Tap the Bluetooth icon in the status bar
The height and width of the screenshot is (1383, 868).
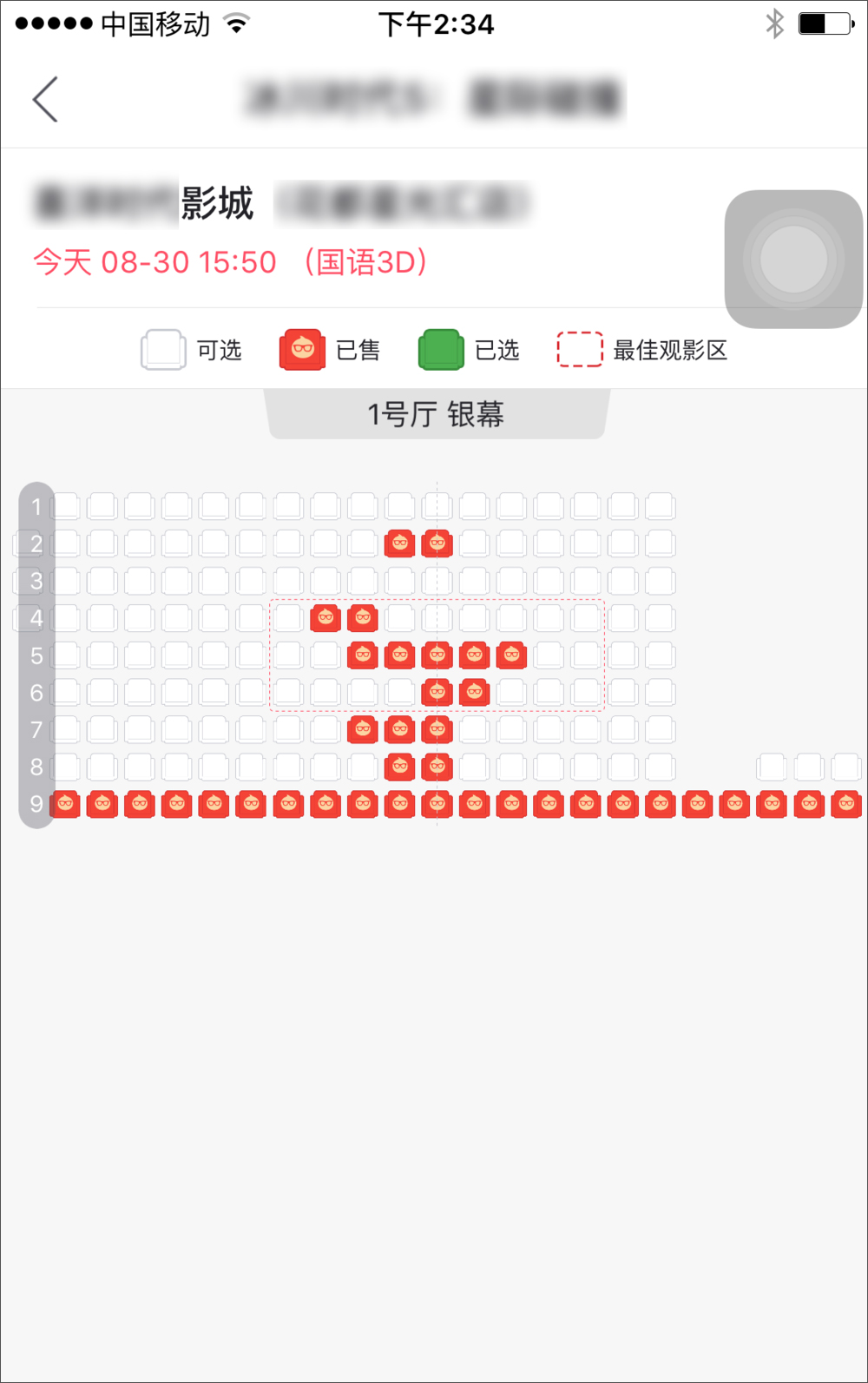coord(775,23)
